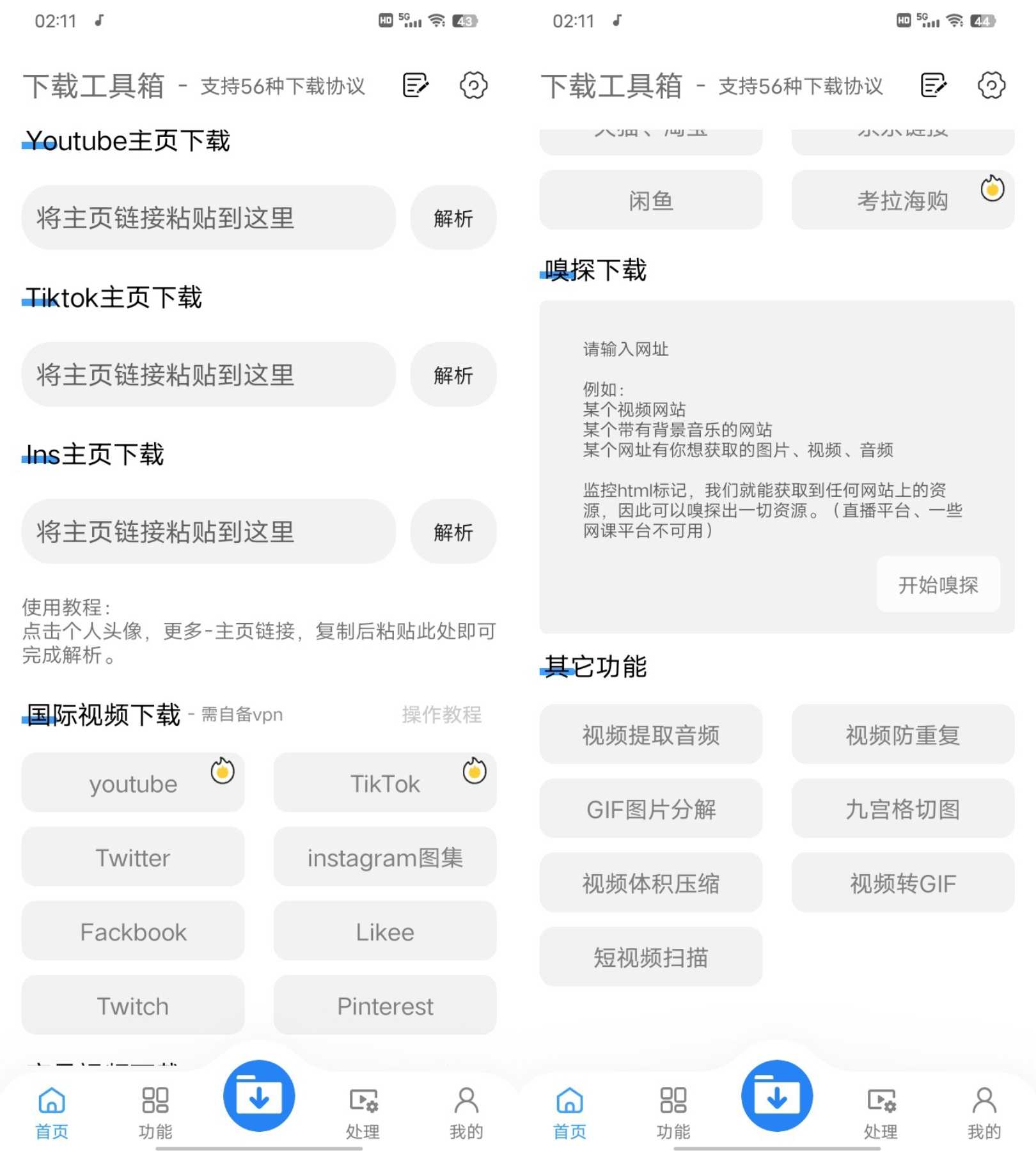Select the youtube download option
Screen dimensions: 1036x1151
133,784
